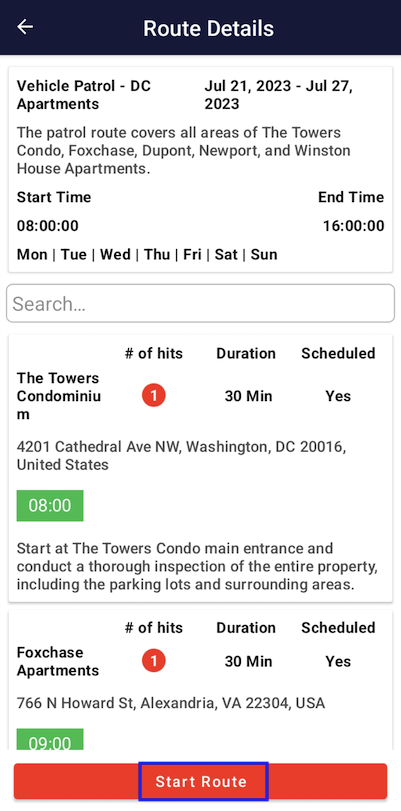Open The Towers Condominium checkpoint card
The height and width of the screenshot is (811, 401).
[x=200, y=469]
